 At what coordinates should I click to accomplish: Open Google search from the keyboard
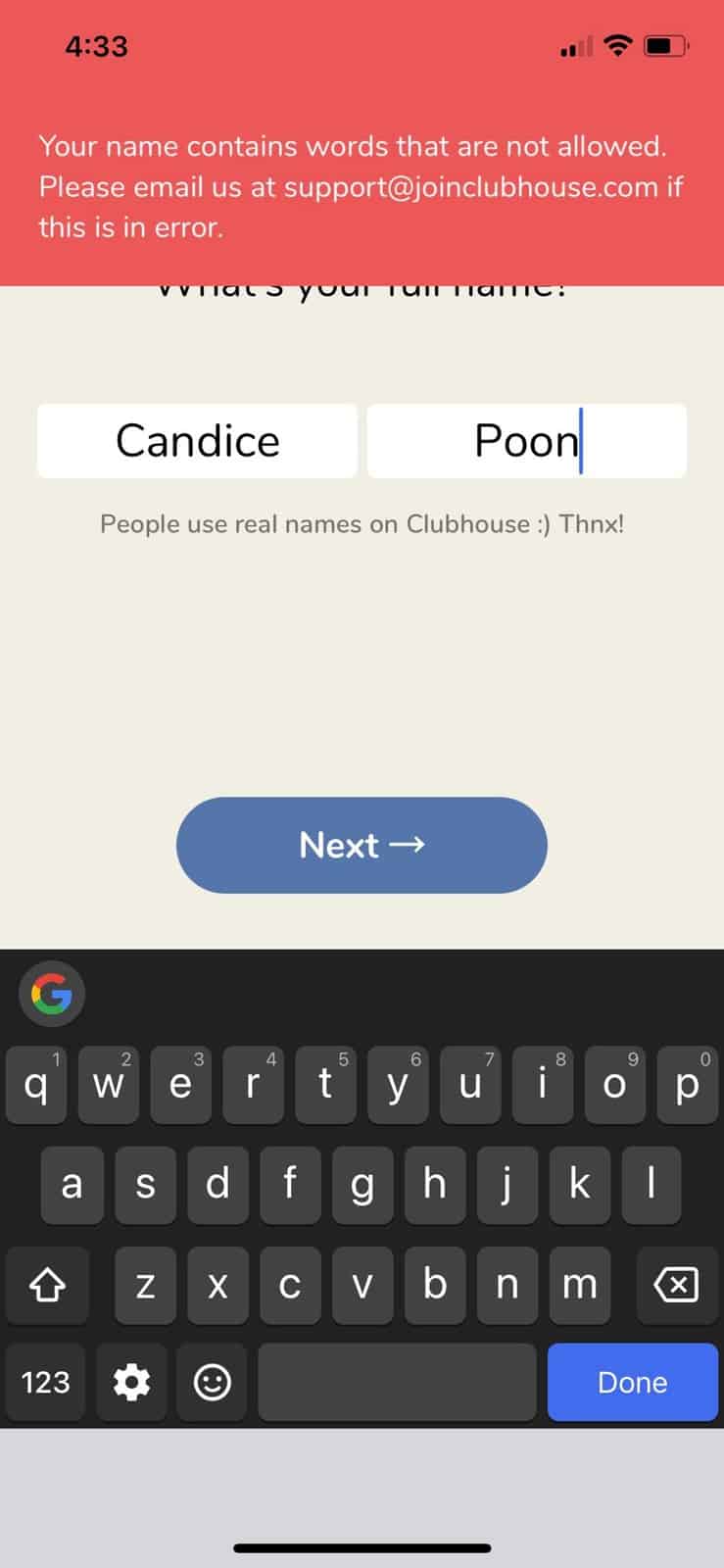coord(52,995)
